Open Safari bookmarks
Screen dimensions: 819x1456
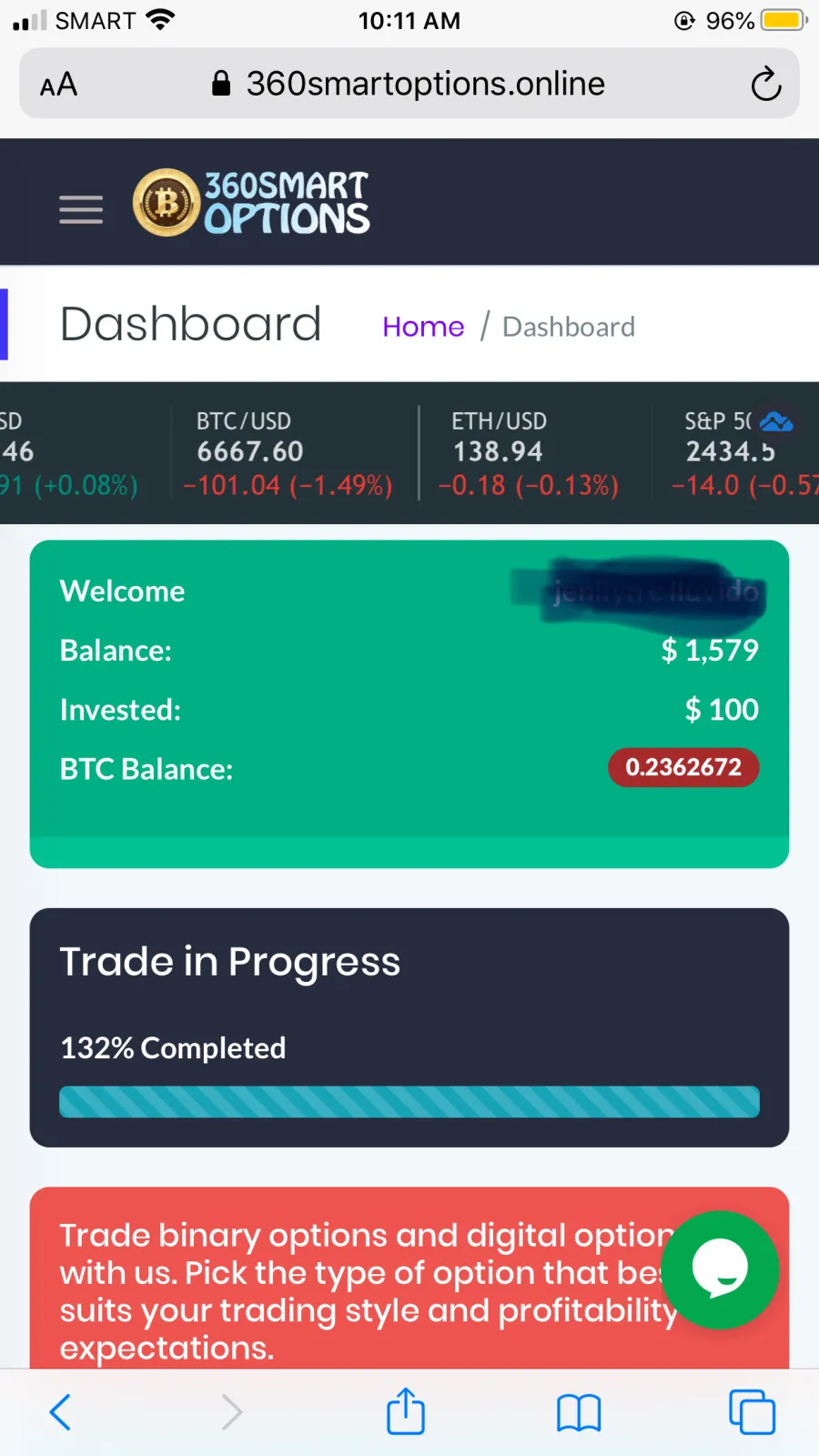pos(579,1413)
